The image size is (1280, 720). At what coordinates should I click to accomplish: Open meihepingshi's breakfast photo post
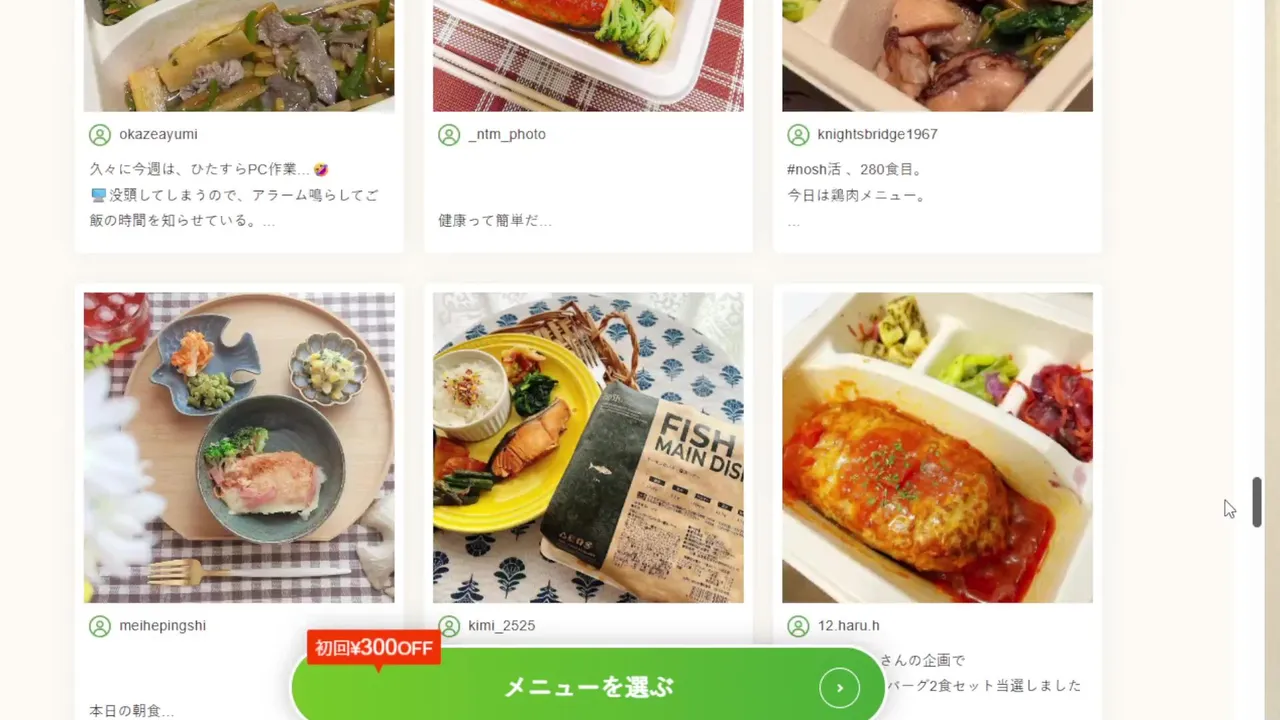pos(239,447)
